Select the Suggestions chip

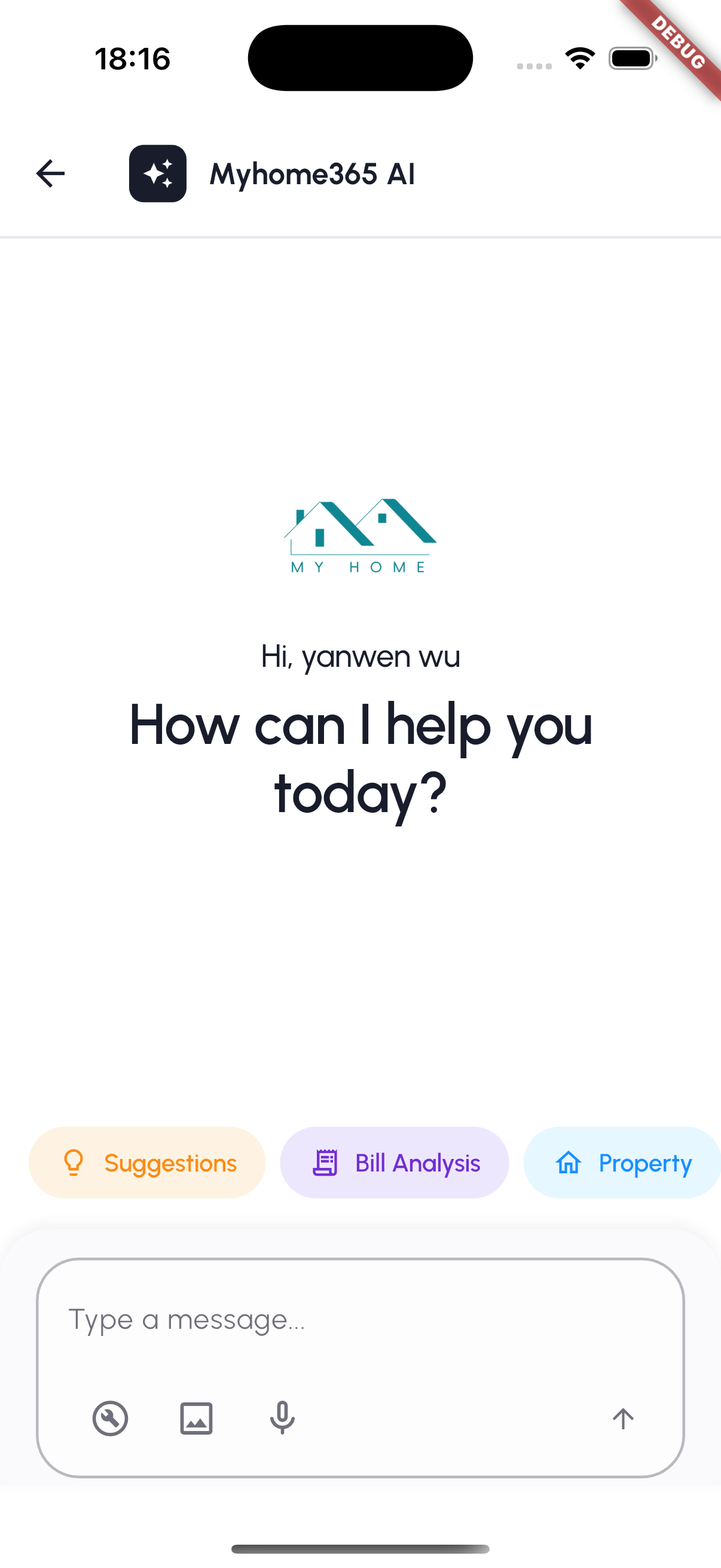click(147, 1163)
